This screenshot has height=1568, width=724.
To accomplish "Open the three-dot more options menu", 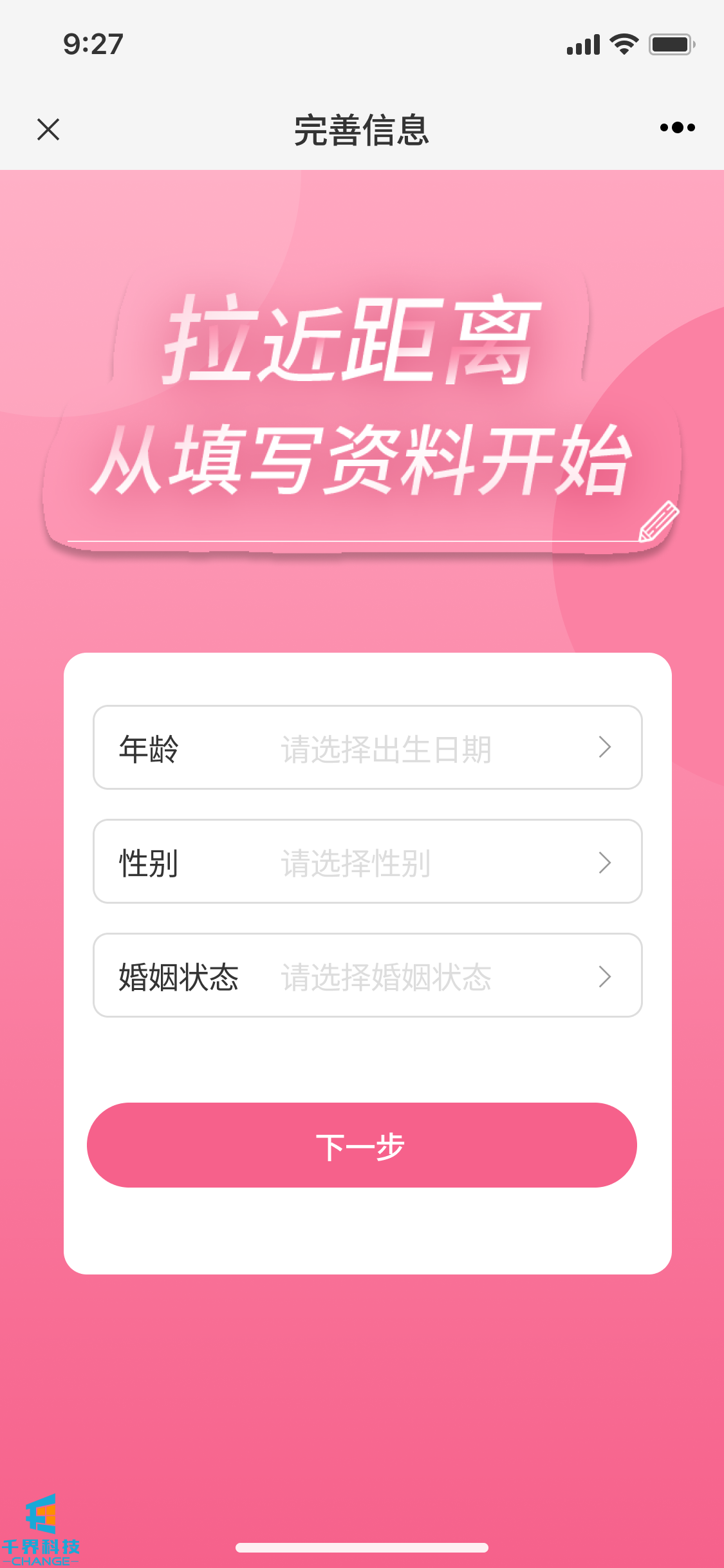I will click(x=677, y=127).
